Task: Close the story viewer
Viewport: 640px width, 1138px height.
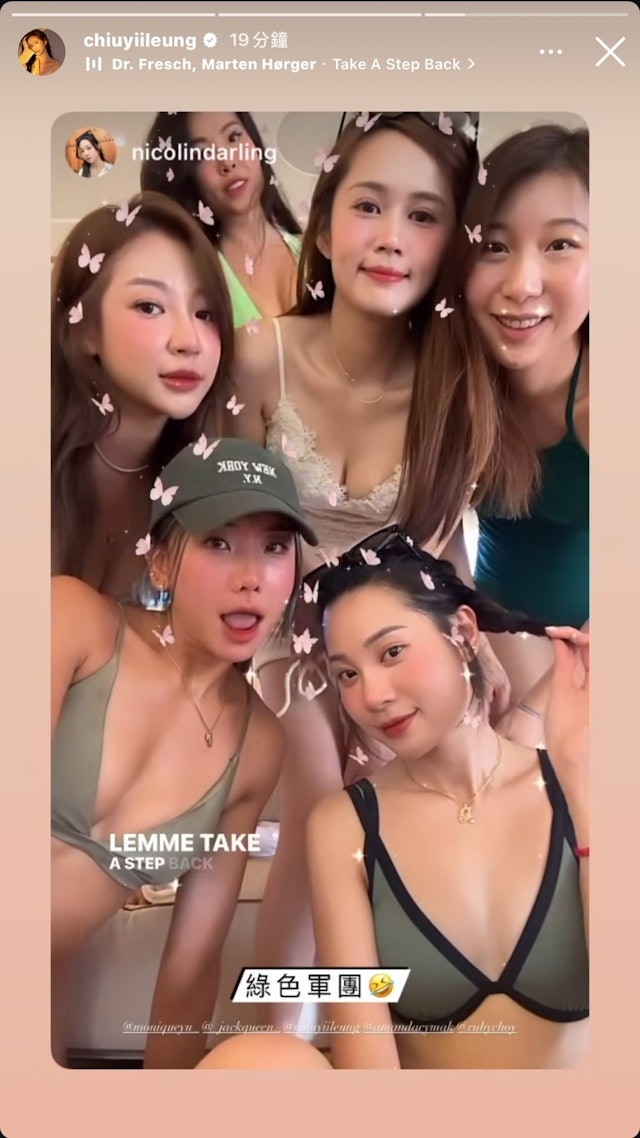Action: pos(610,52)
